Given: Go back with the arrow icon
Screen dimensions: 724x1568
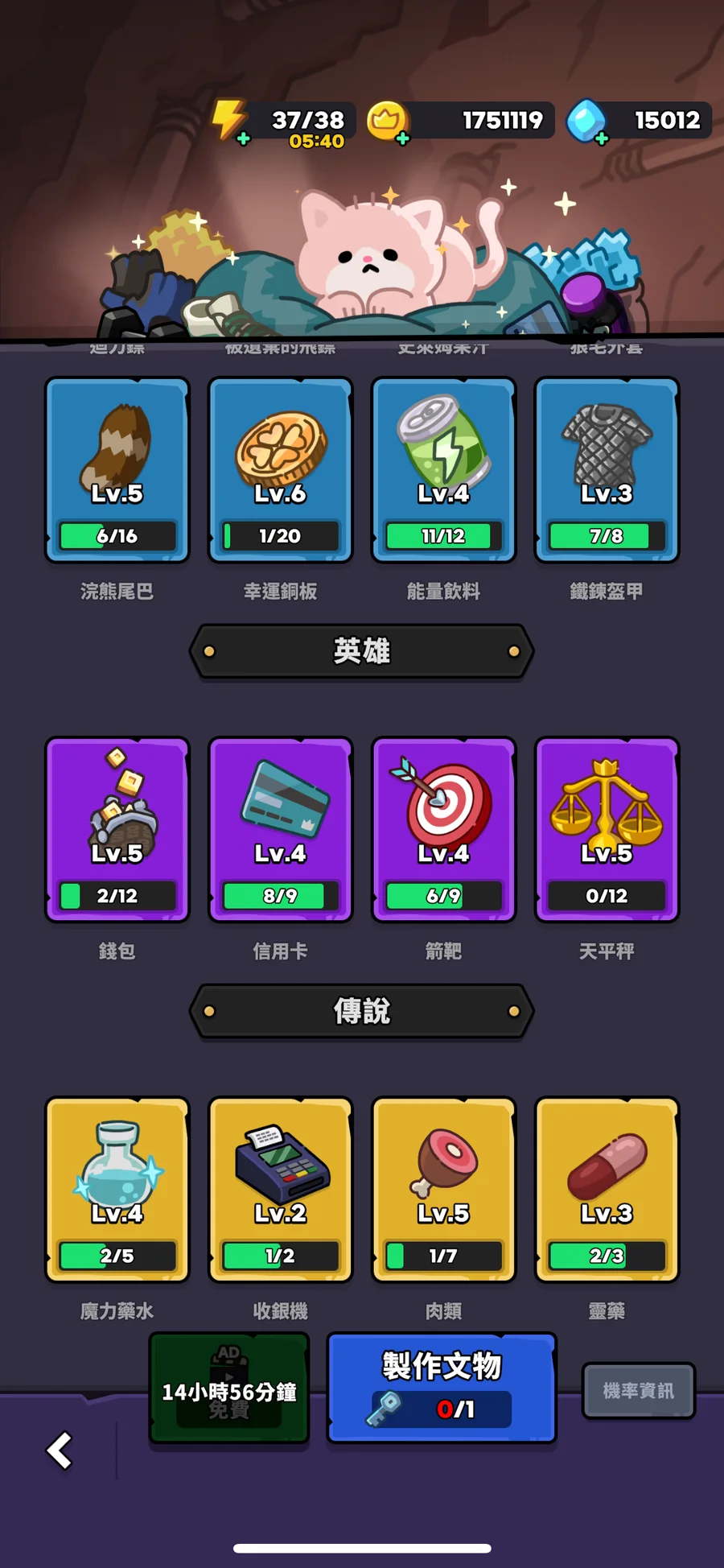Looking at the screenshot, I should coord(60,1450).
